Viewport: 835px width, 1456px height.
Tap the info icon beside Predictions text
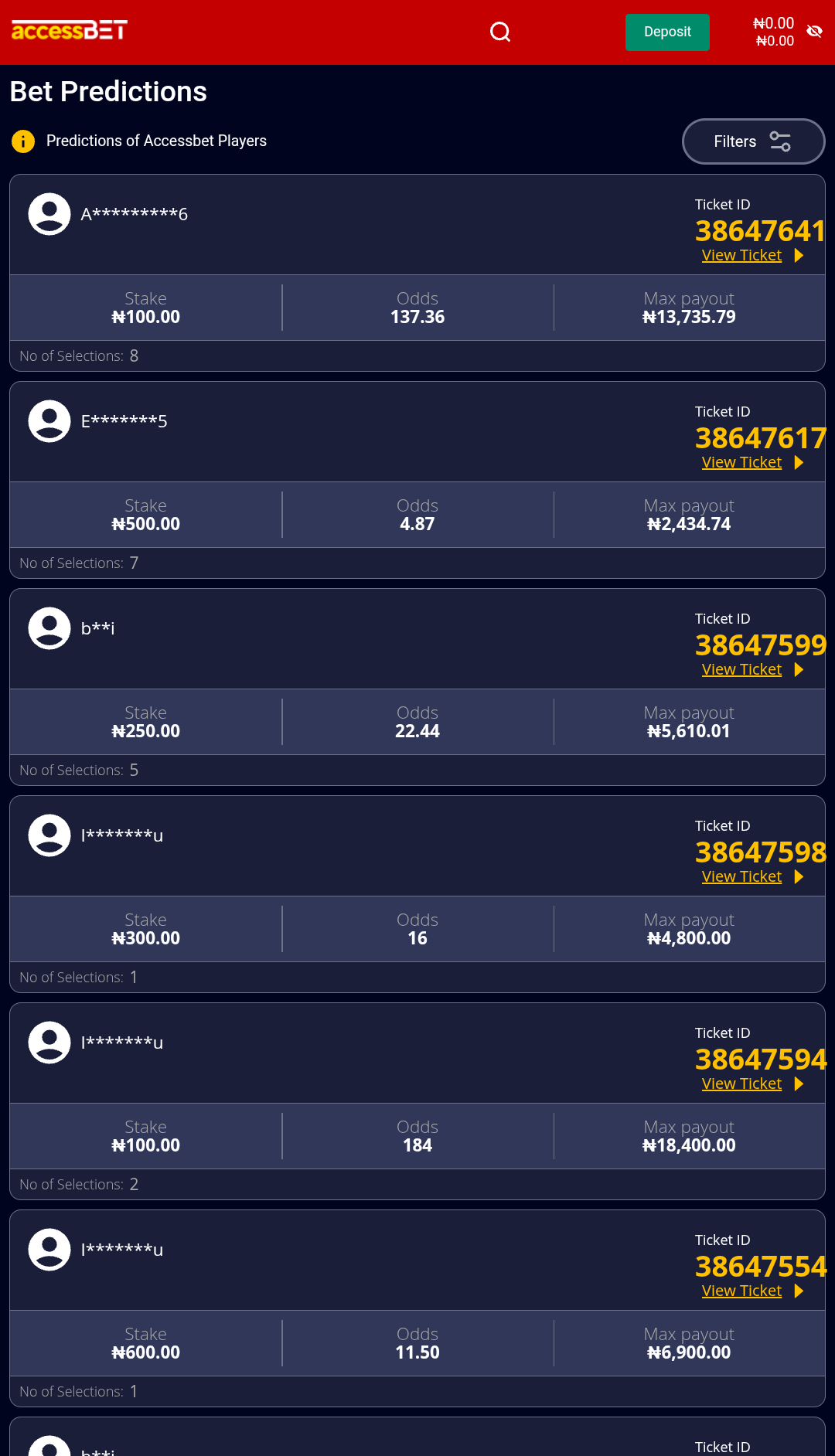23,141
